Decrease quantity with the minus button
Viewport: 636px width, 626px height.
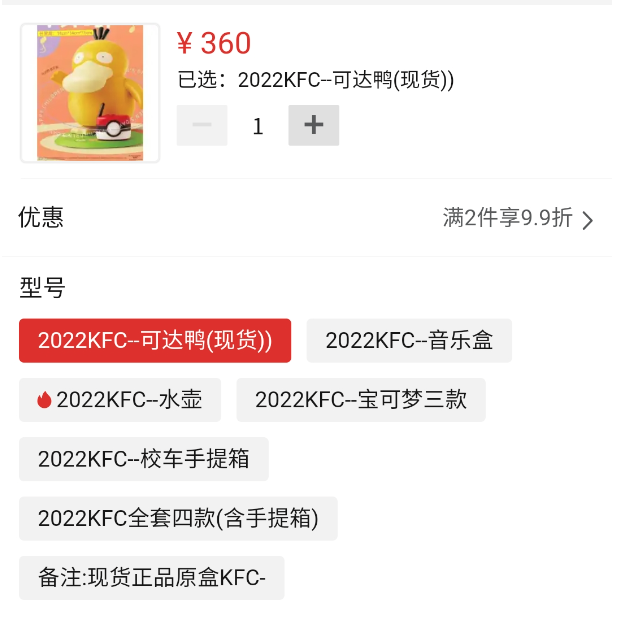pyautogui.click(x=202, y=126)
